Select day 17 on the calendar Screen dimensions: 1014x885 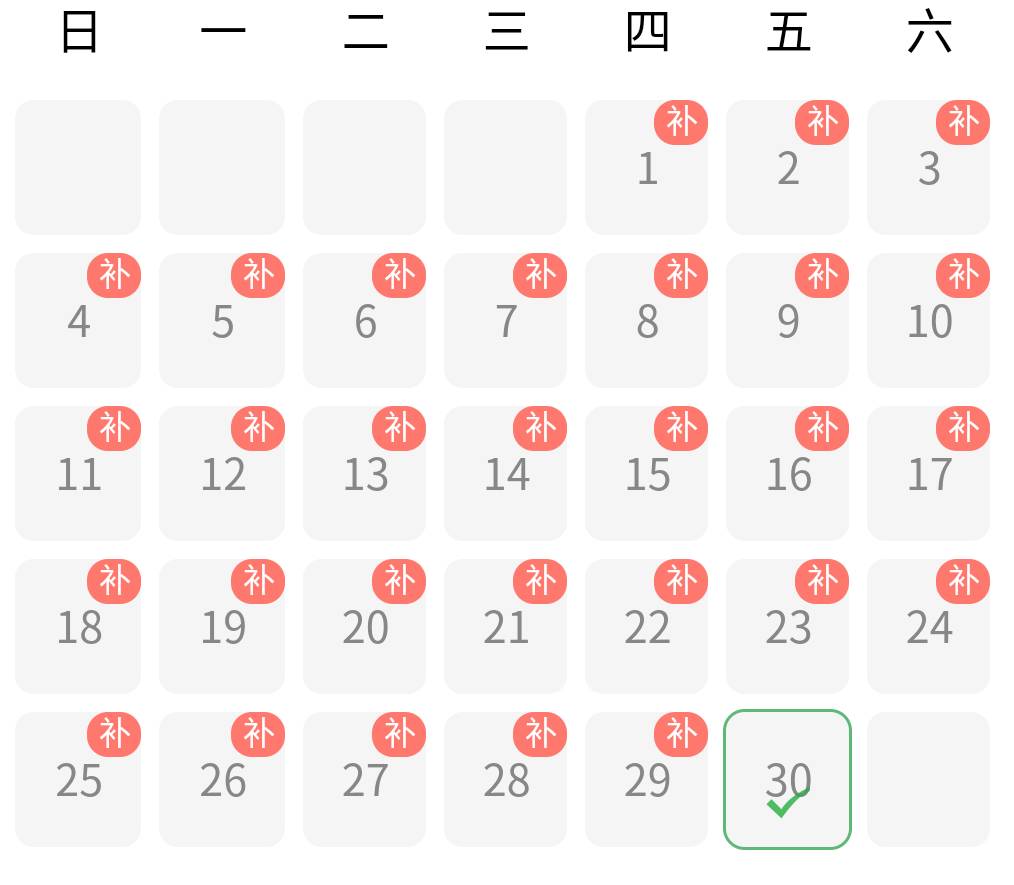[x=929, y=474]
